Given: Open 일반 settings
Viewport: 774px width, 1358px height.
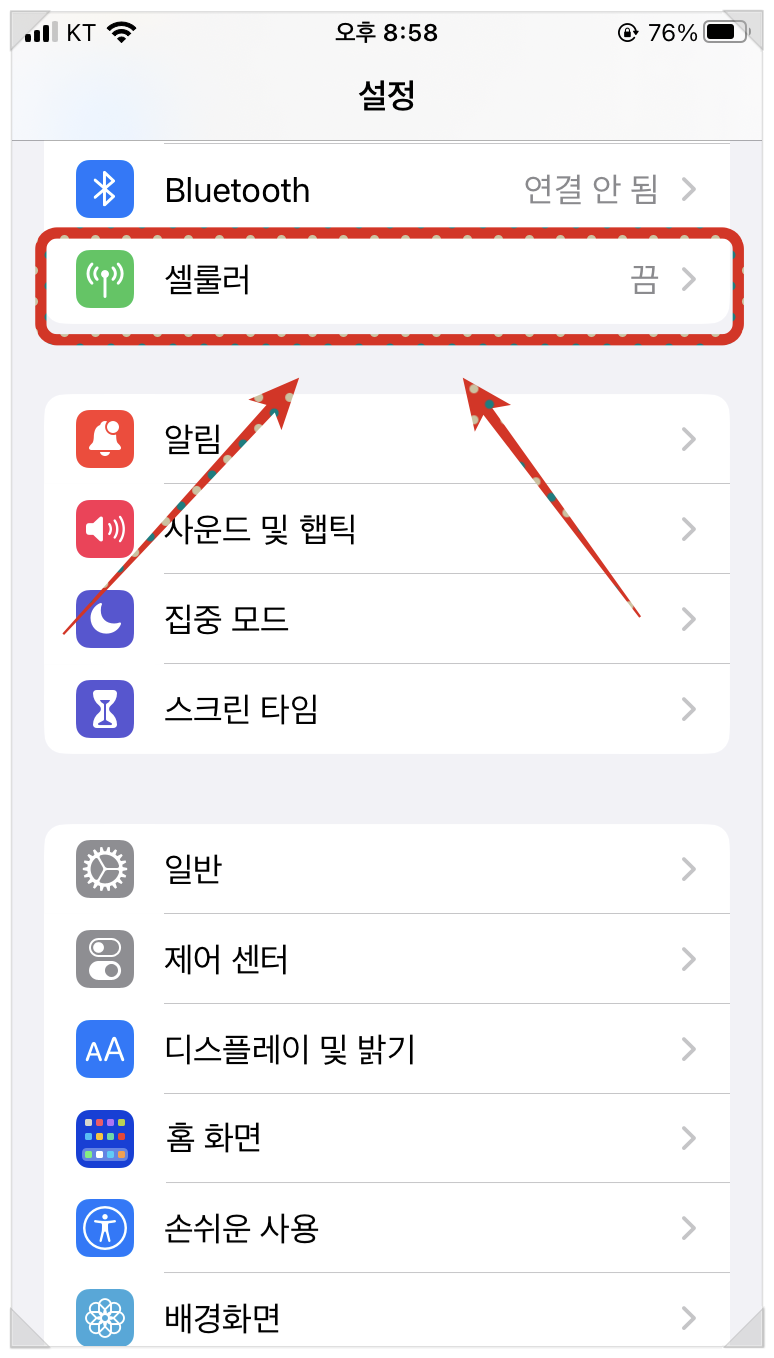Looking at the screenshot, I should (387, 869).
